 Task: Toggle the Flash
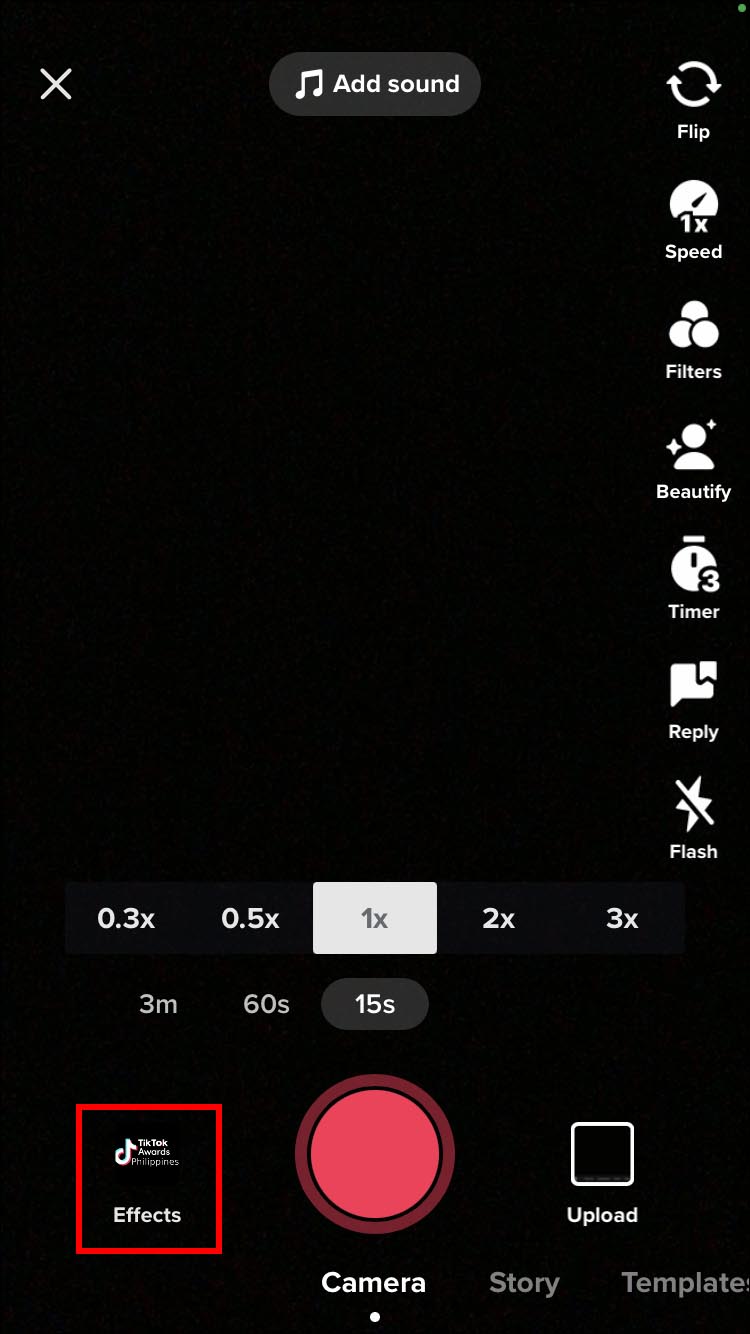coord(693,820)
